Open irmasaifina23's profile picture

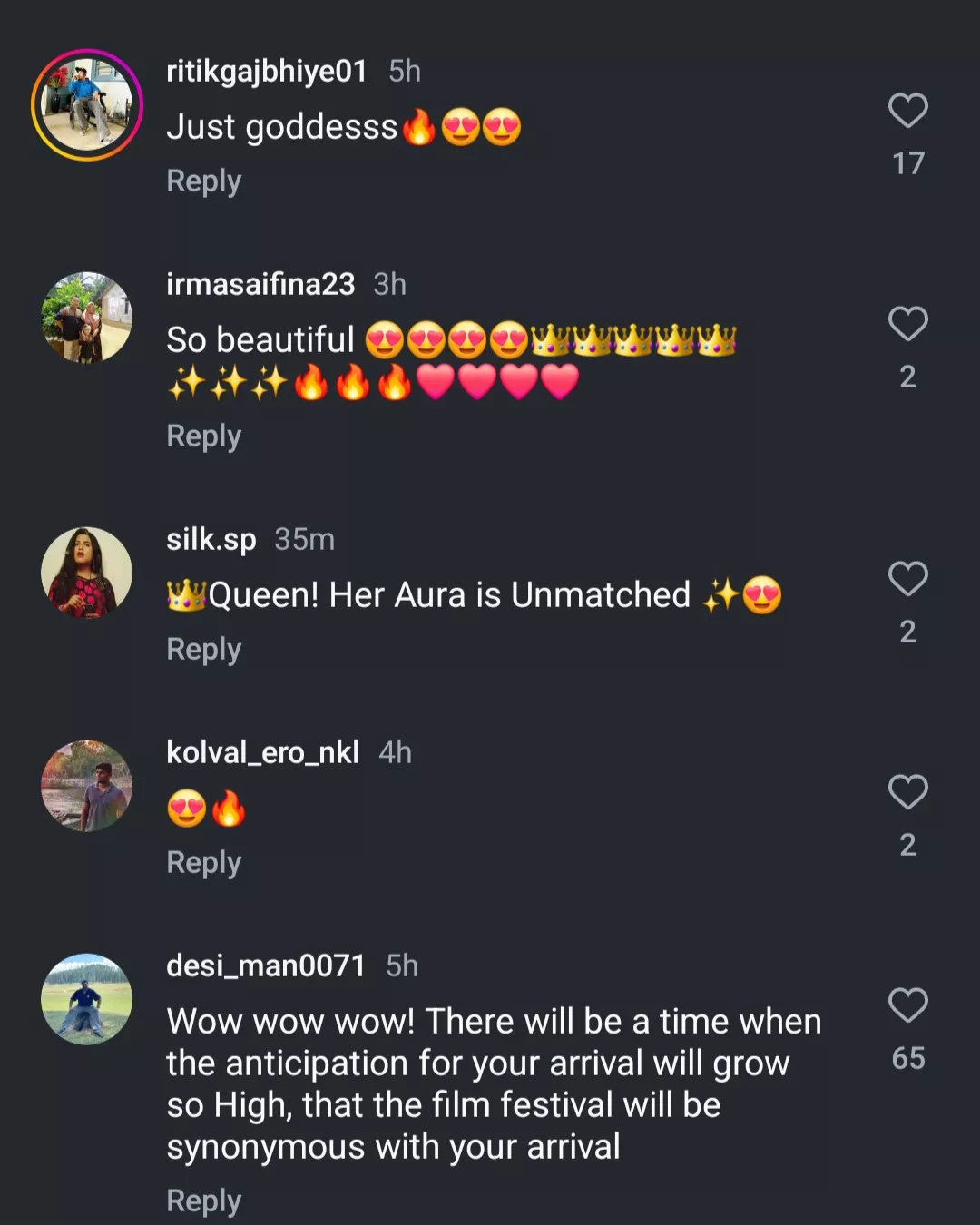pos(87,318)
